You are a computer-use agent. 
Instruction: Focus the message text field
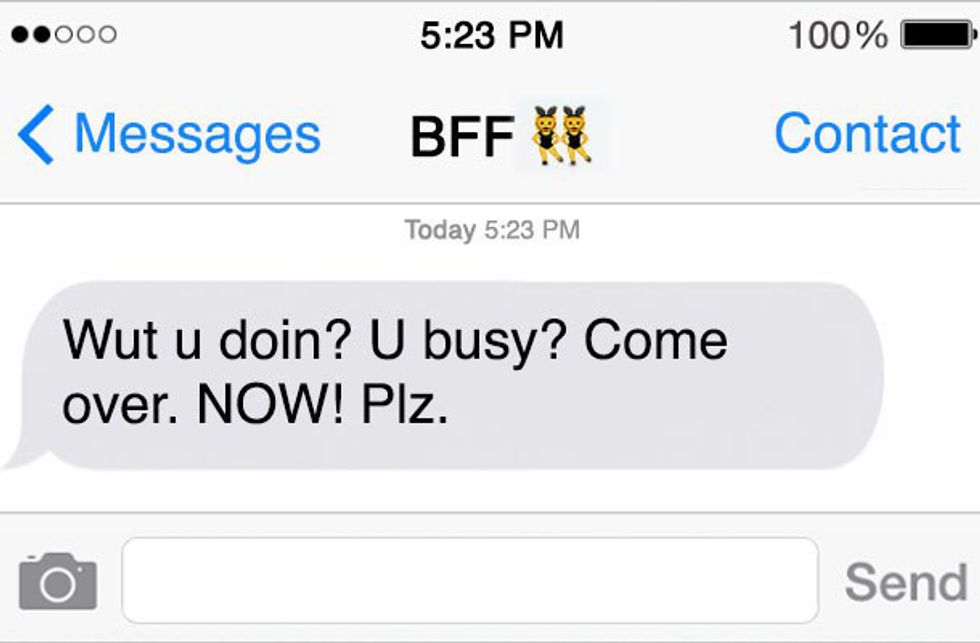click(470, 580)
